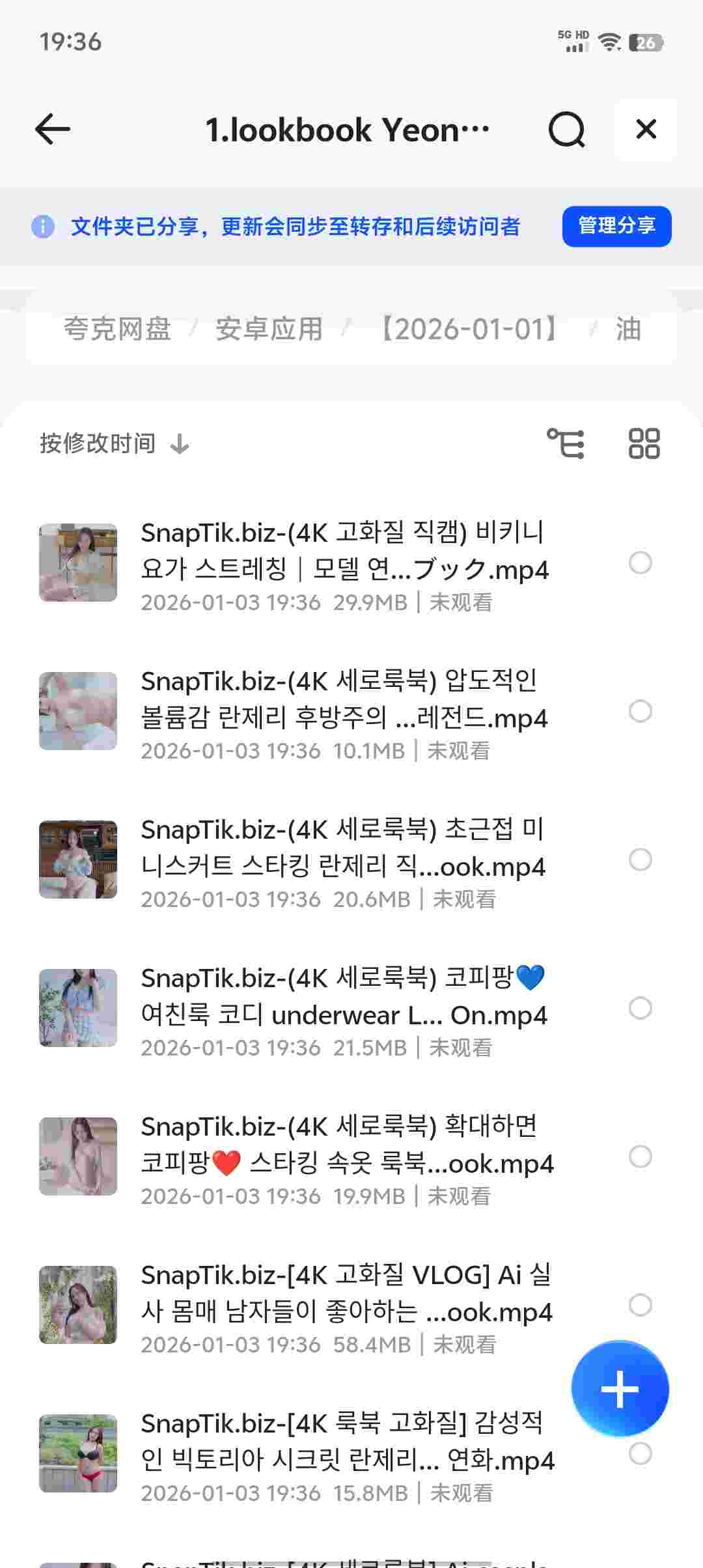Go back with the arrow icon

pos(53,129)
